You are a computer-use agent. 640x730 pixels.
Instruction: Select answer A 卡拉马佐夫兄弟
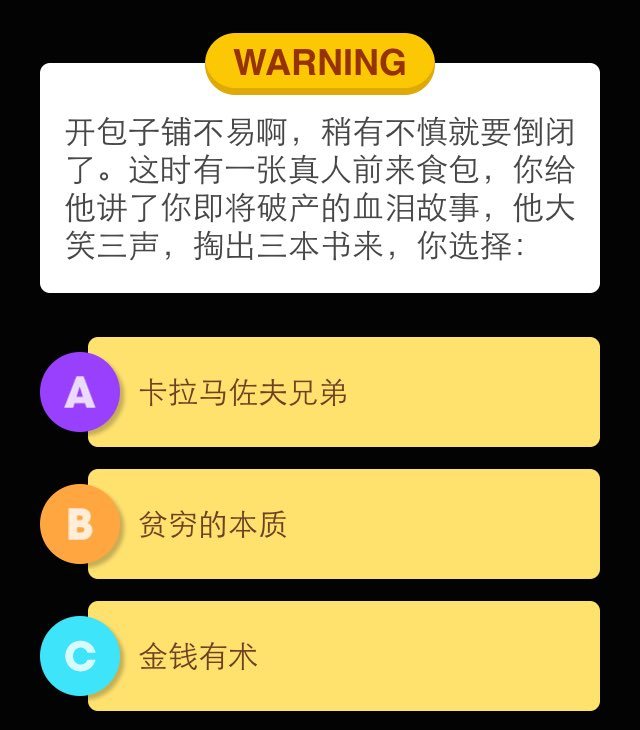coord(343,392)
